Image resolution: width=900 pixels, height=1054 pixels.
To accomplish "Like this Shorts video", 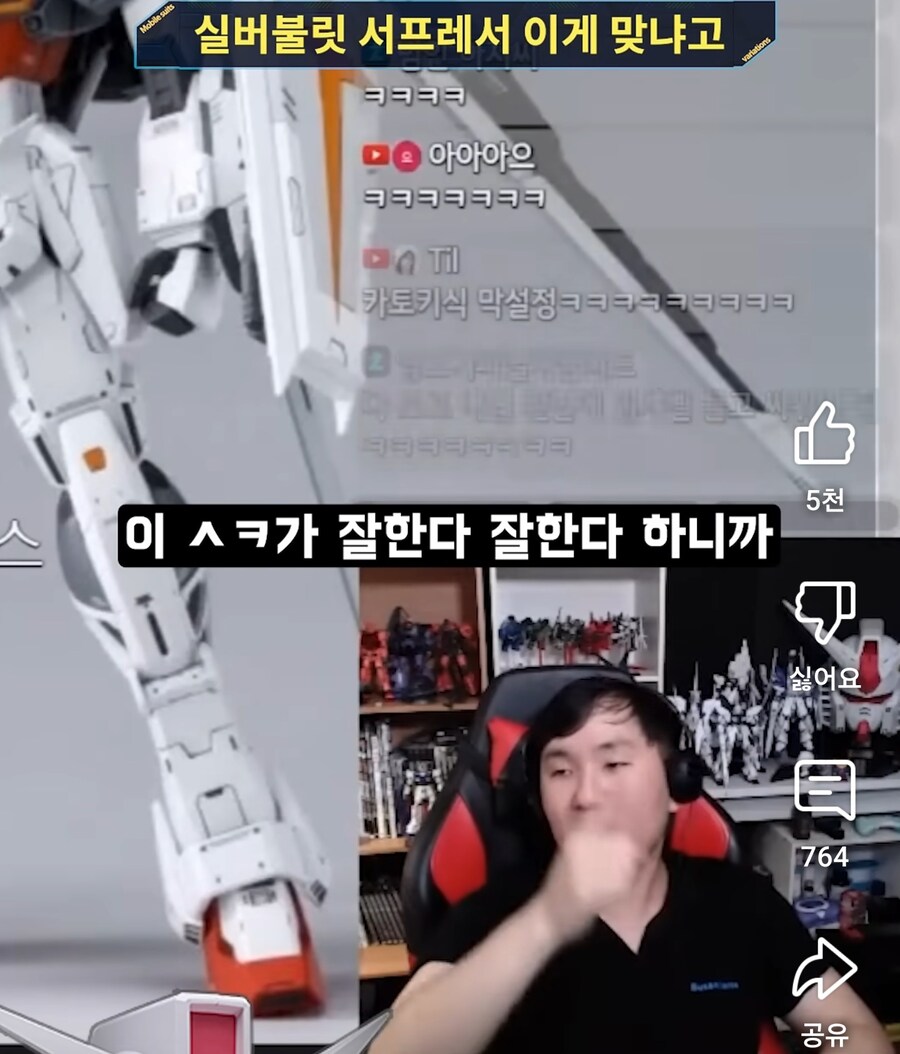I will tap(824, 434).
